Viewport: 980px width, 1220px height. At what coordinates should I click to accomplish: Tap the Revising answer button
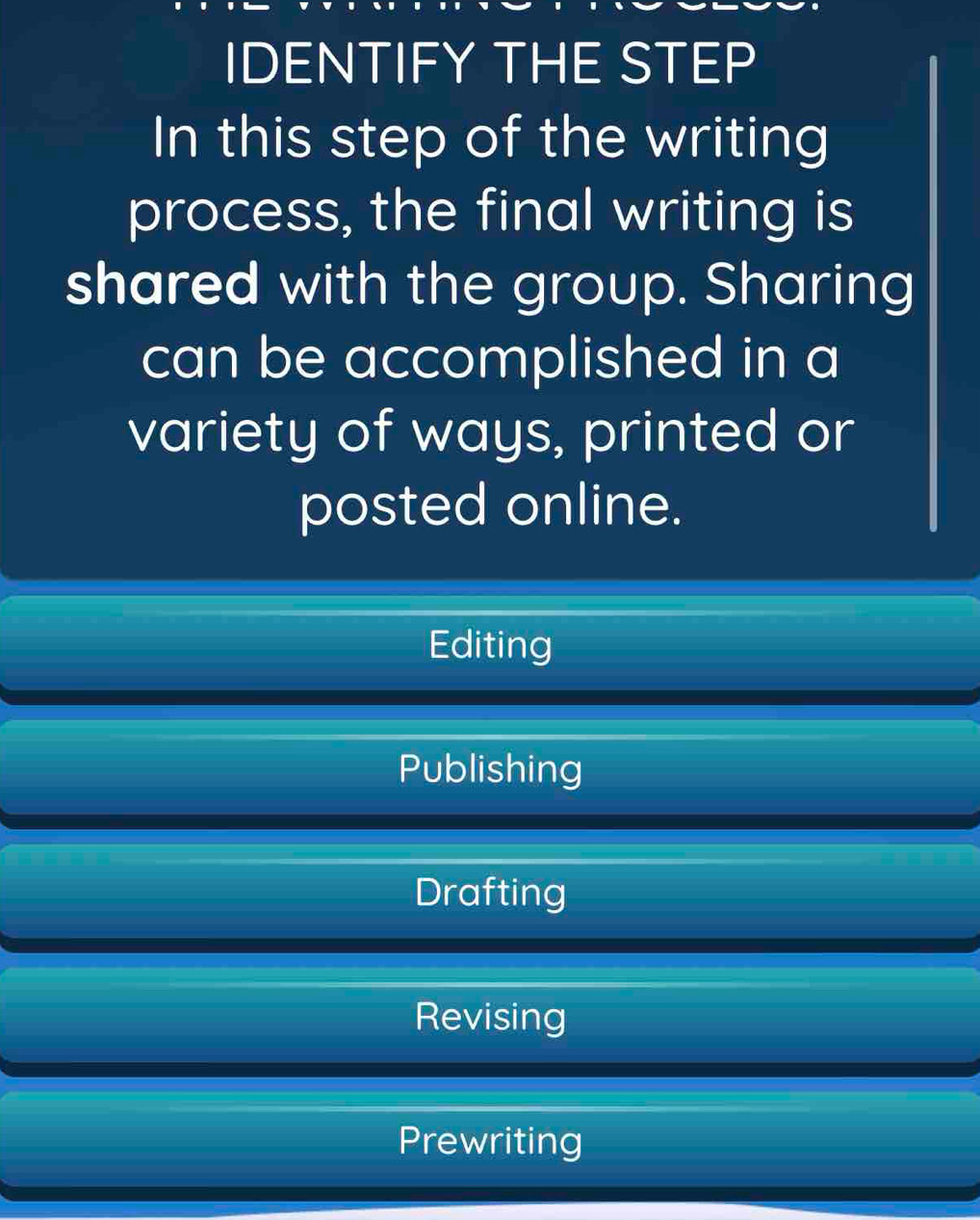[490, 1016]
